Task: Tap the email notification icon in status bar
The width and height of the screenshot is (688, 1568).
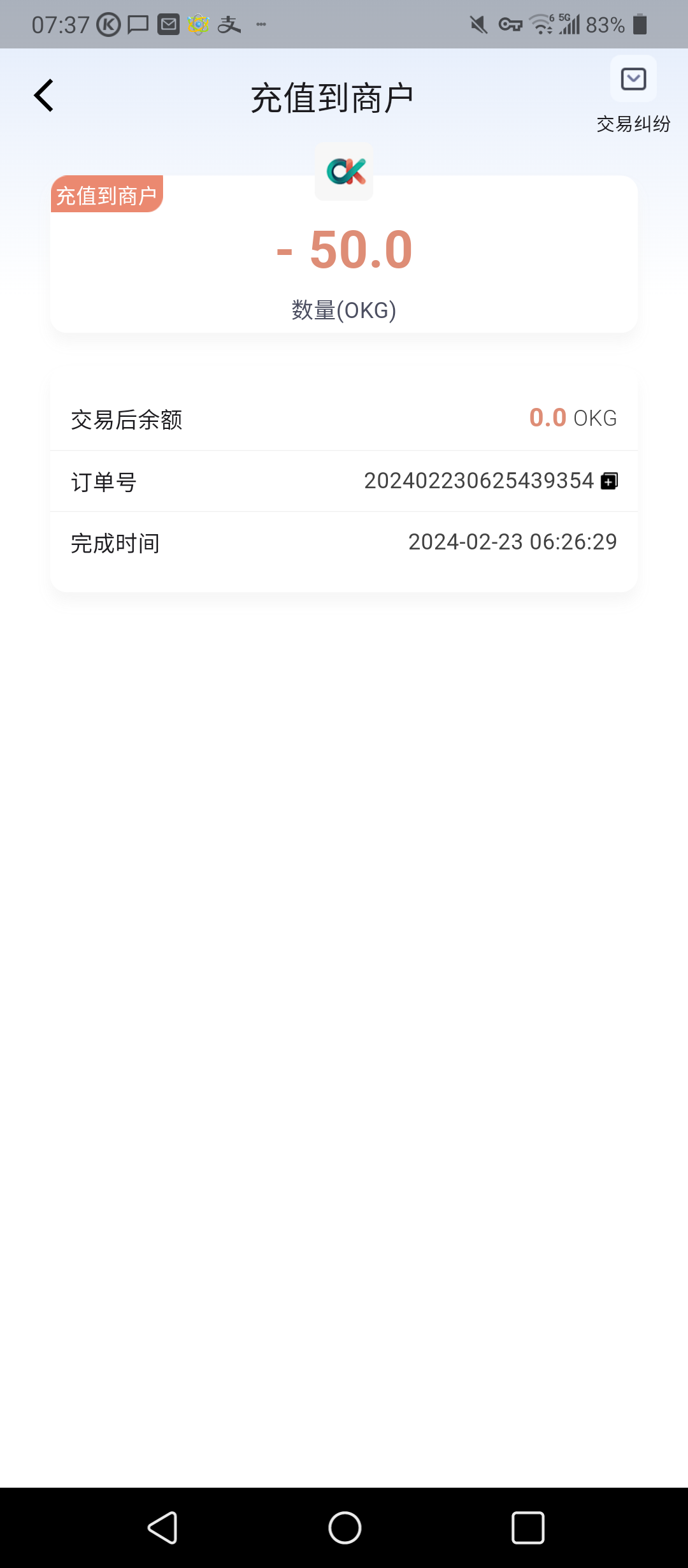Action: pyautogui.click(x=167, y=24)
